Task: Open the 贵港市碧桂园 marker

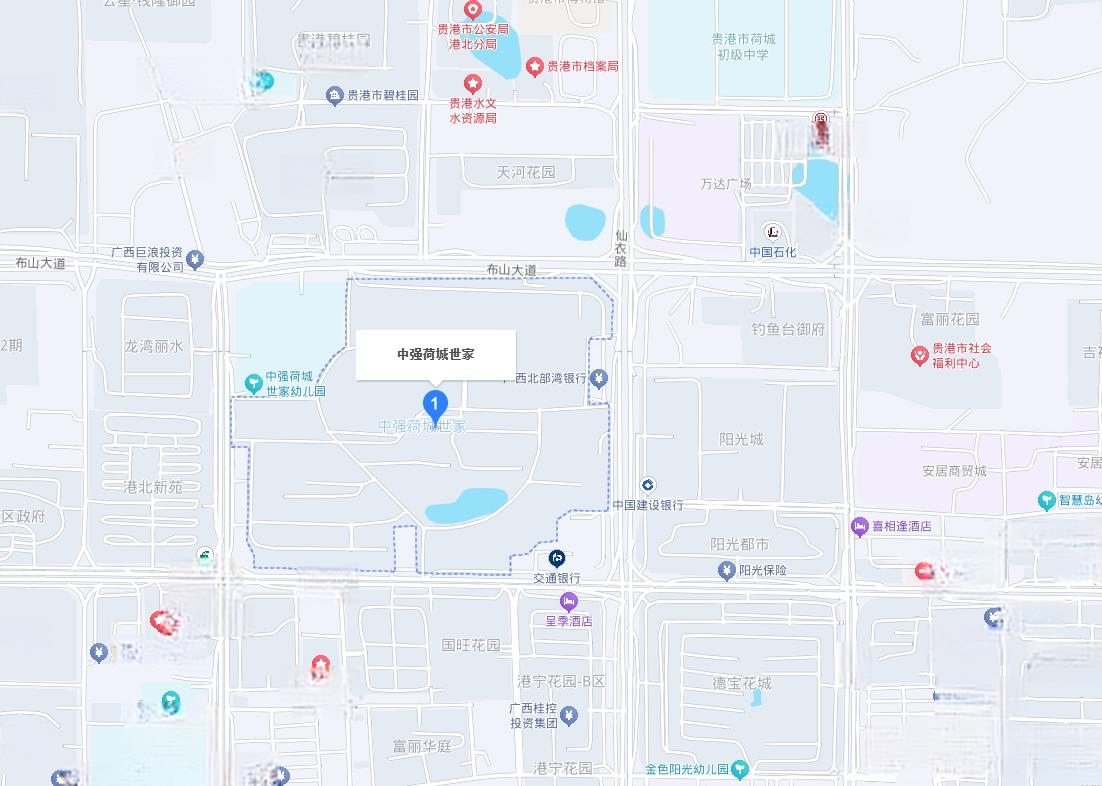Action: tap(335, 96)
